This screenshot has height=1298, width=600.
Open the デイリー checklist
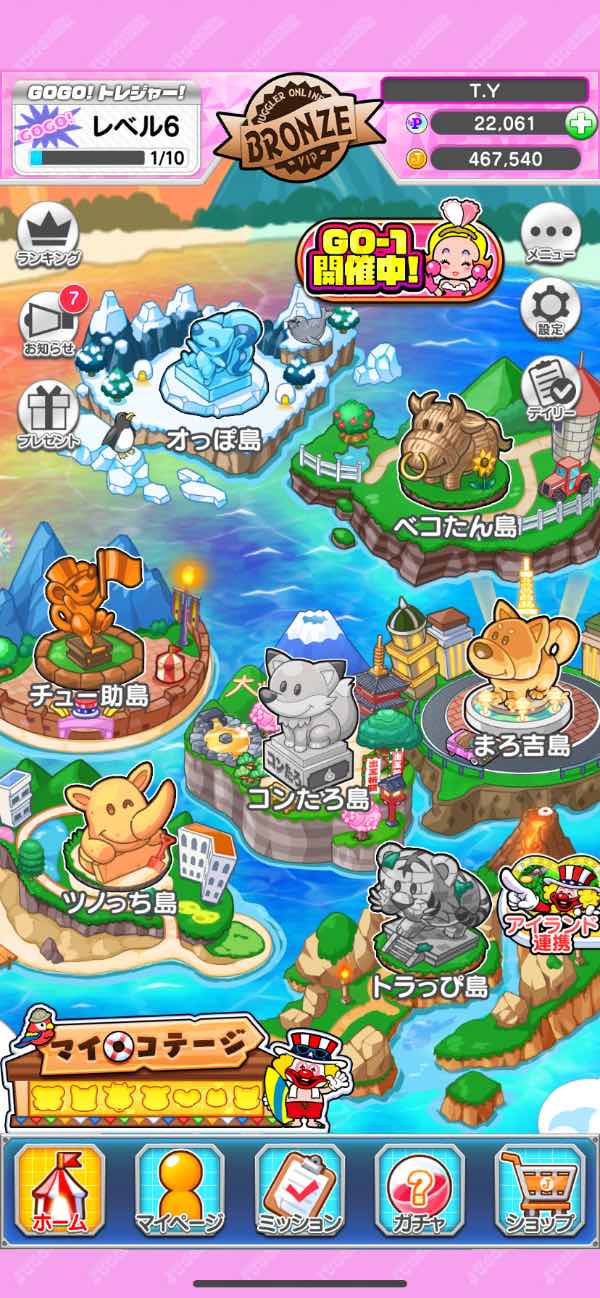(550, 388)
